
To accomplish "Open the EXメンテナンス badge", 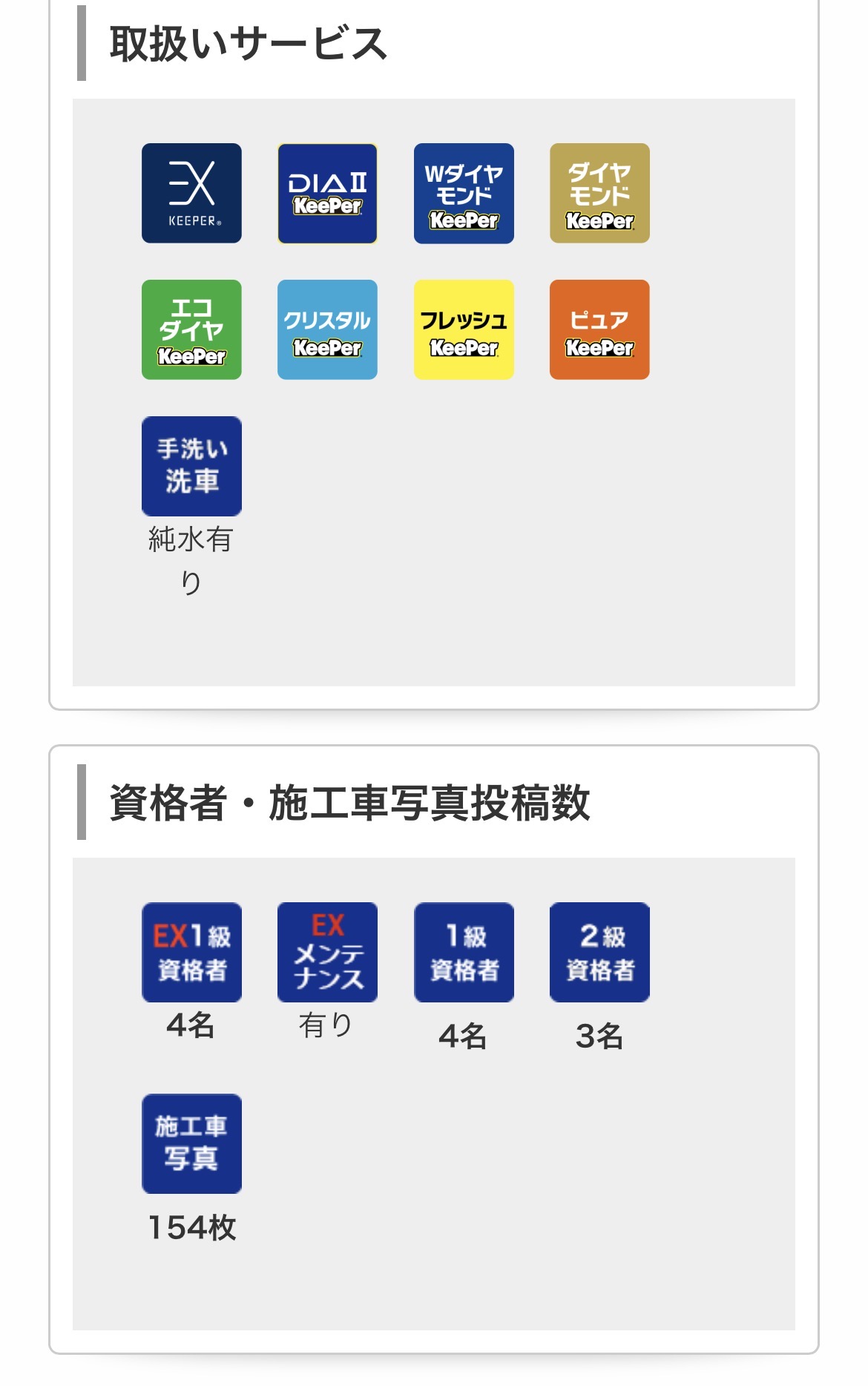I will tap(328, 952).
